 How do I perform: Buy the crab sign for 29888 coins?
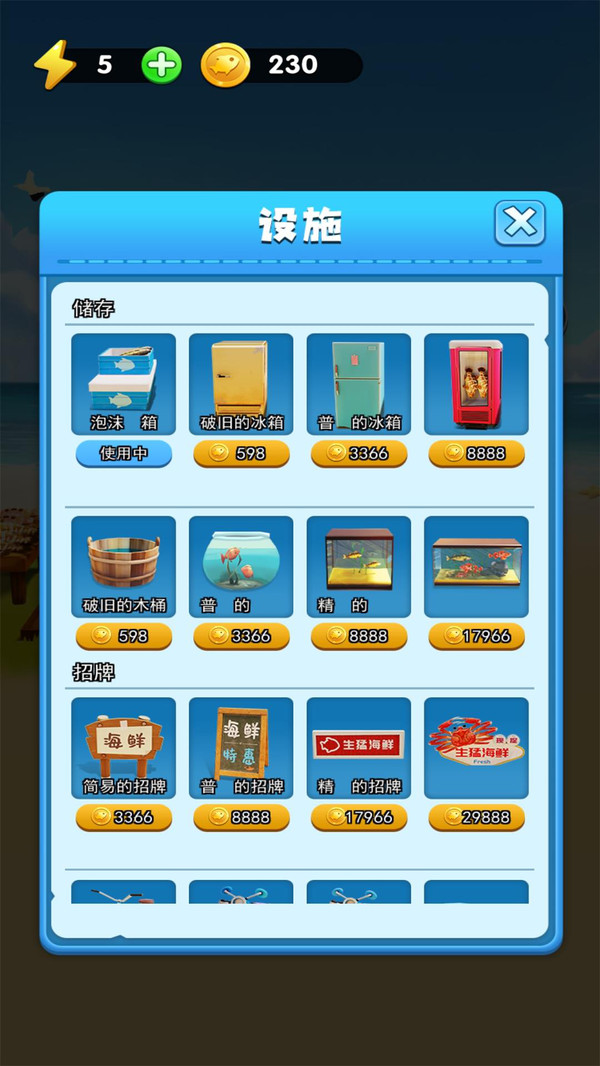tap(477, 818)
